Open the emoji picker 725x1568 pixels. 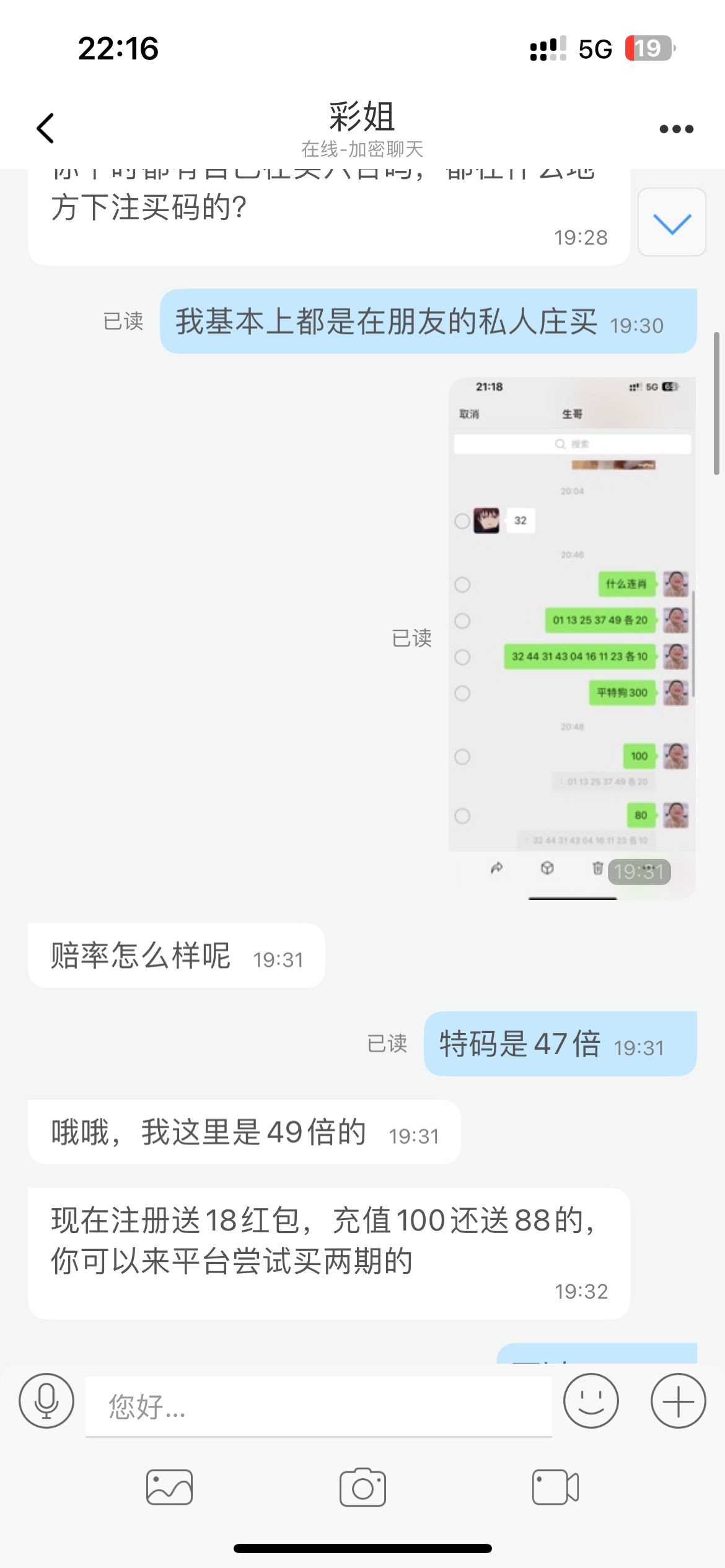click(591, 1400)
